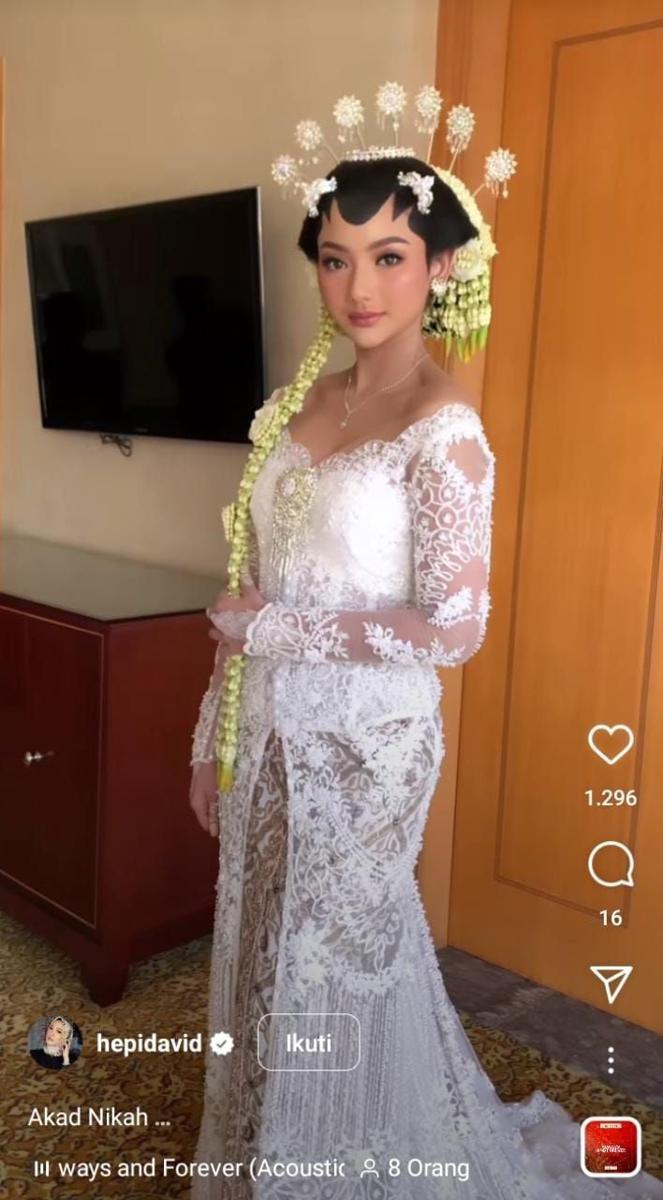Open hepidavid's profile picture
This screenshot has width=663, height=1200.
(55, 1042)
